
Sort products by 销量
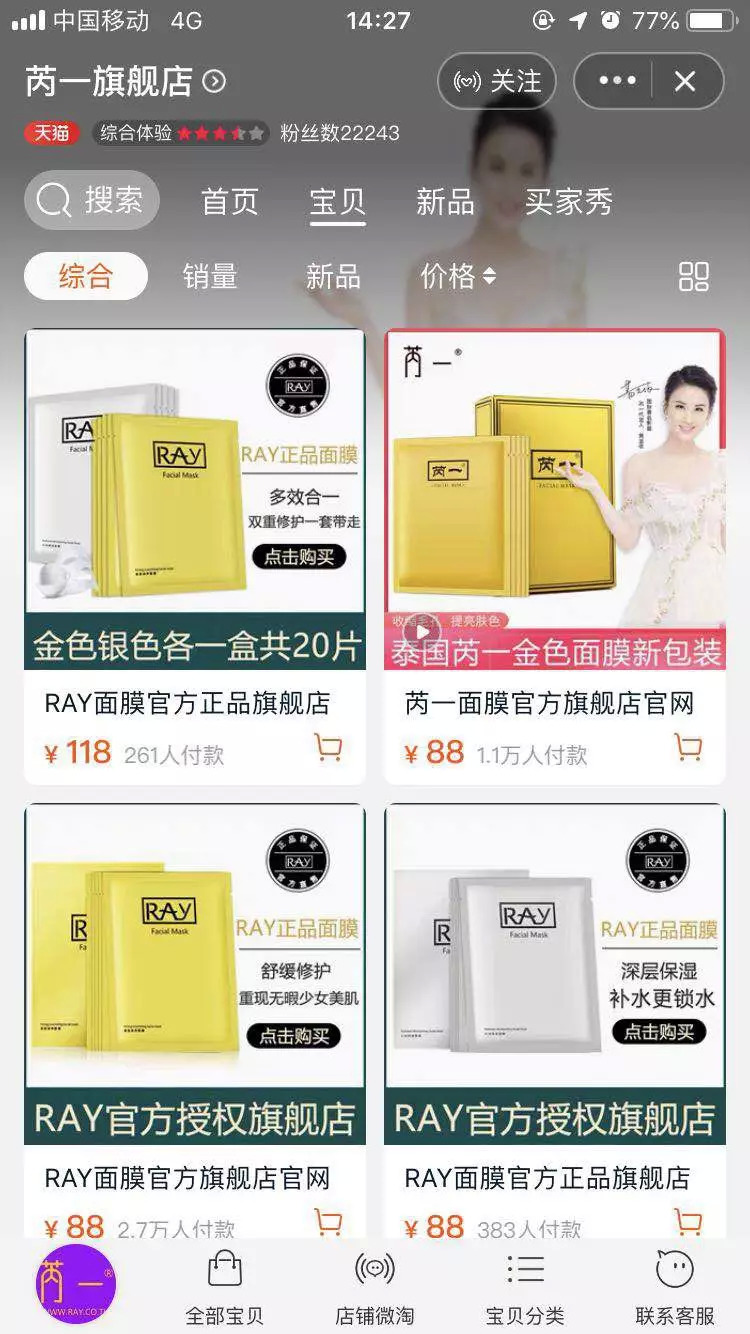pyautogui.click(x=210, y=276)
